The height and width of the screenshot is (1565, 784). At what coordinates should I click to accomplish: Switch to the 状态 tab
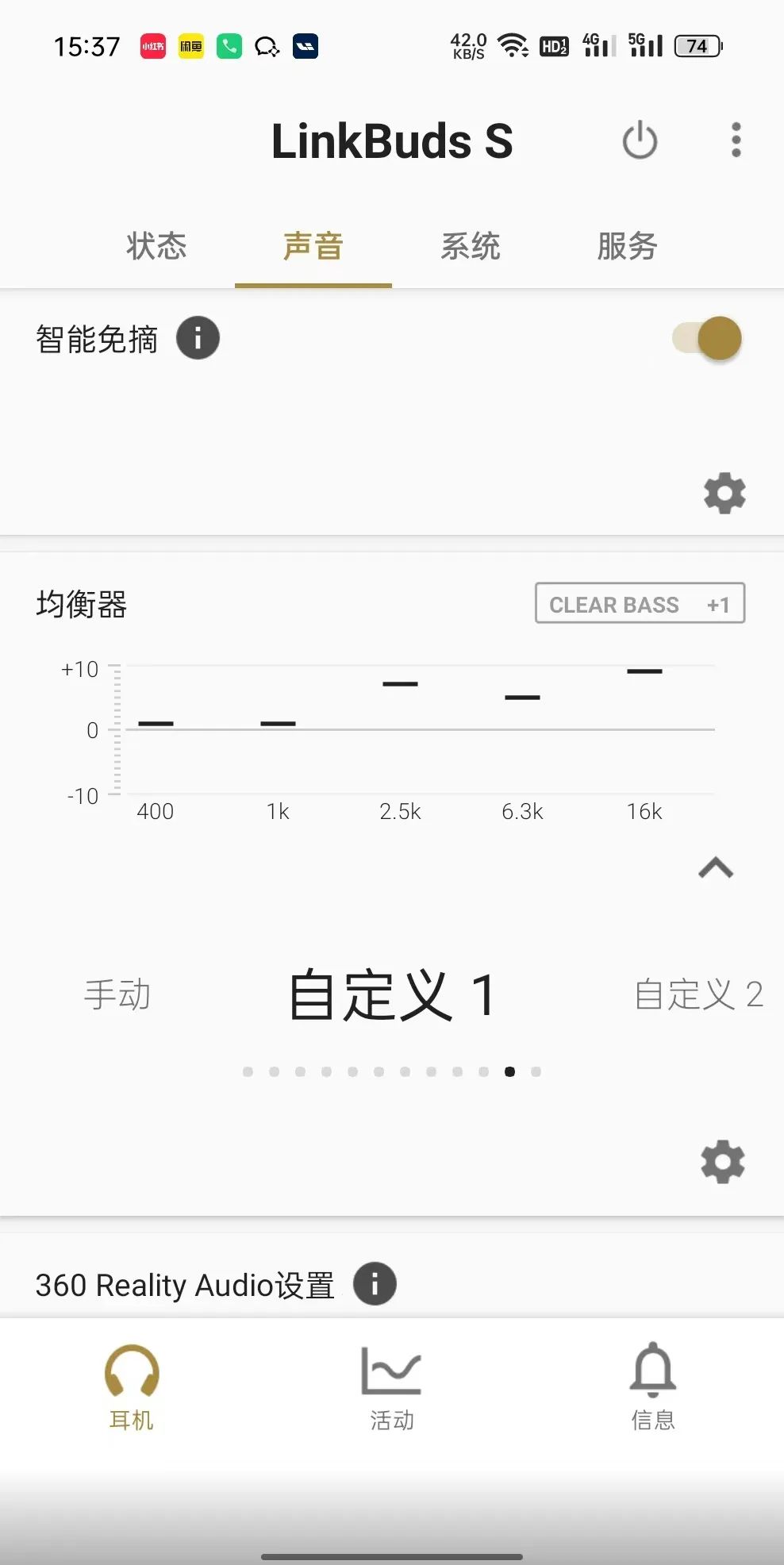coord(156,247)
